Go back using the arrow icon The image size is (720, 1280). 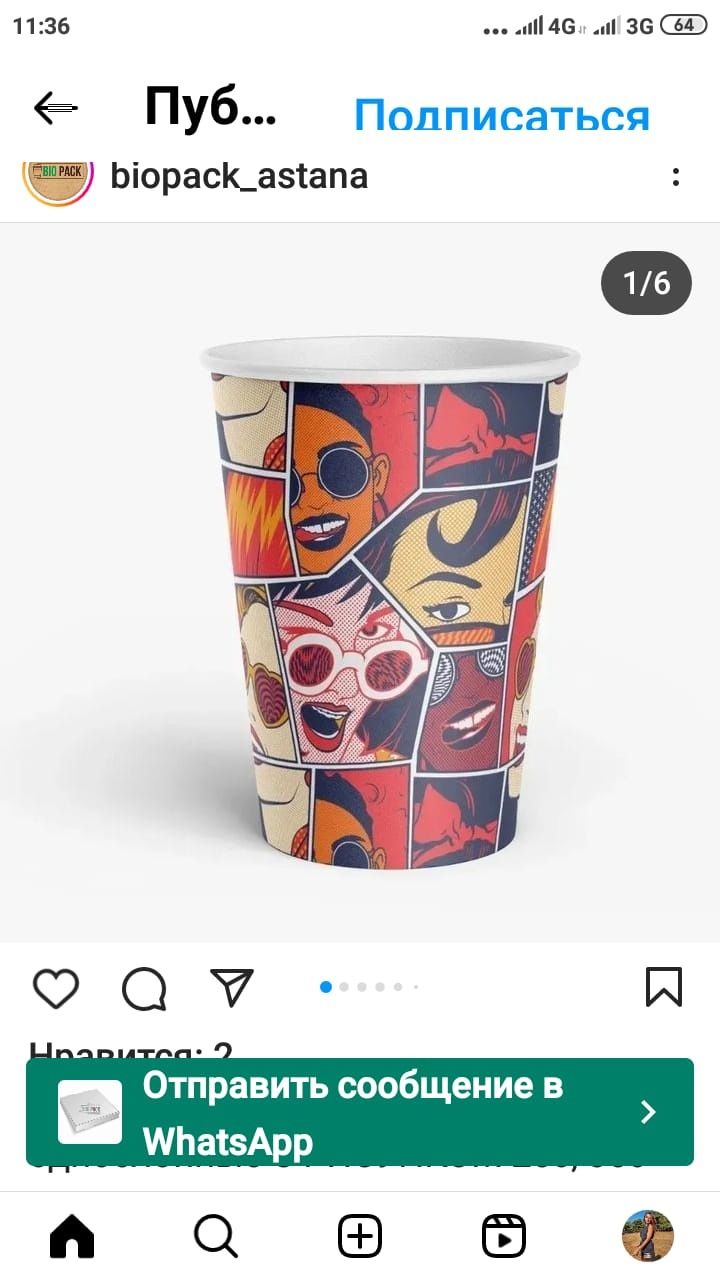[55, 107]
